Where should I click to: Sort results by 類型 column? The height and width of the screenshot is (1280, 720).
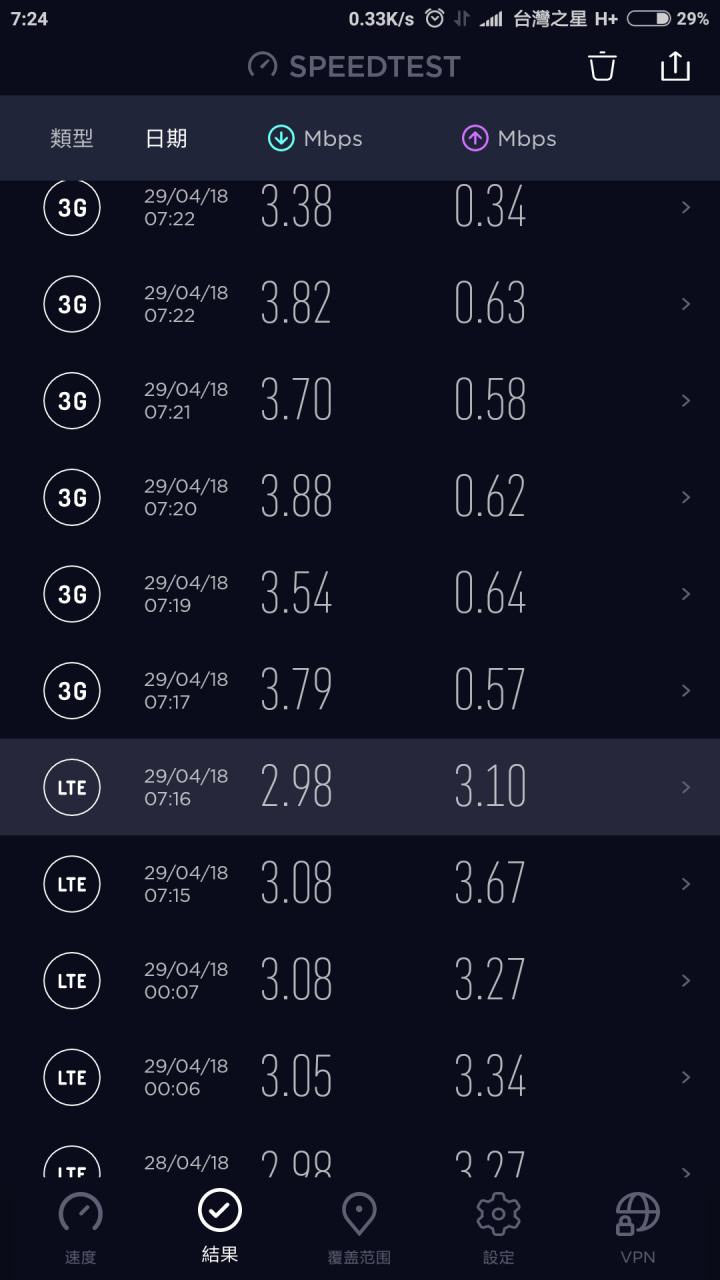tap(72, 139)
